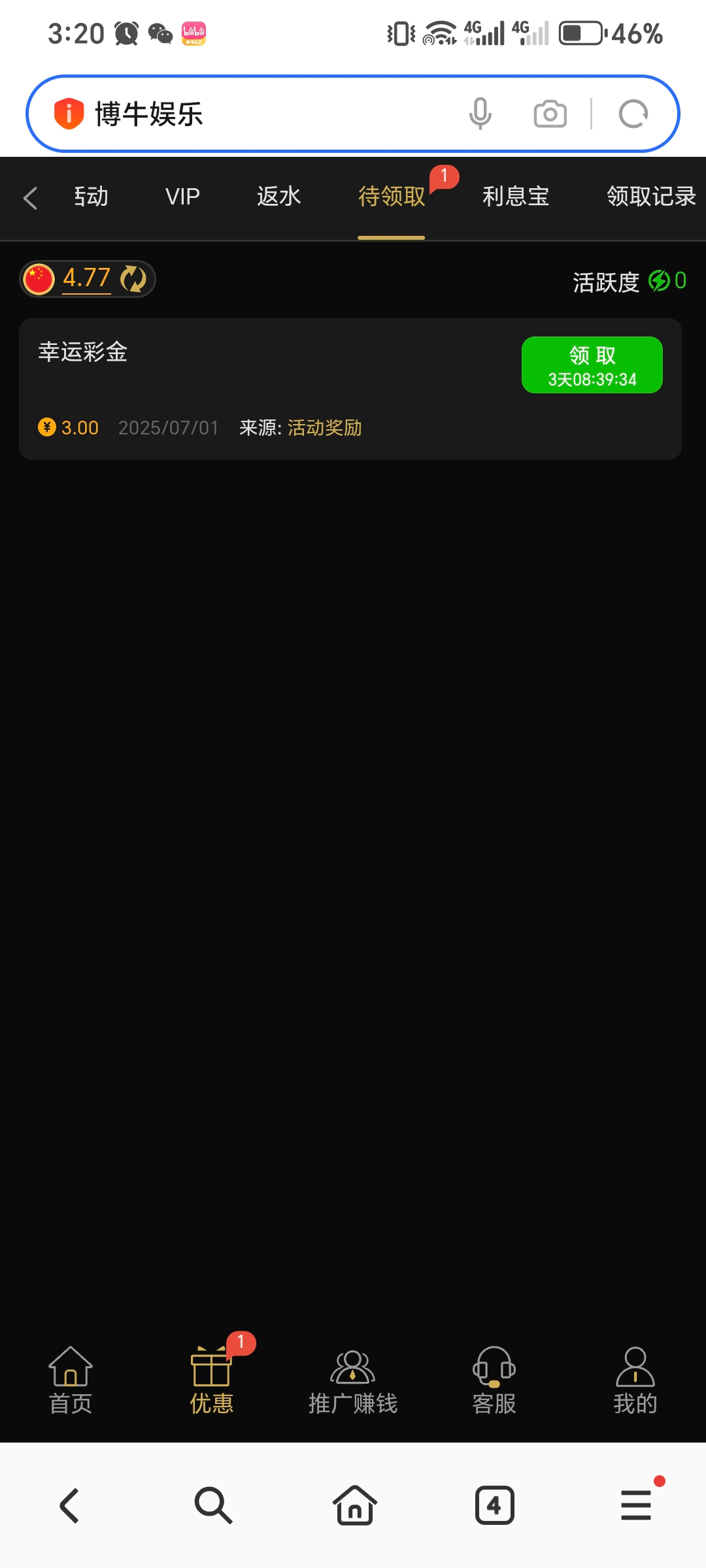Switch to the 领取记录 tab
Image resolution: width=706 pixels, height=1568 pixels.
[651, 197]
